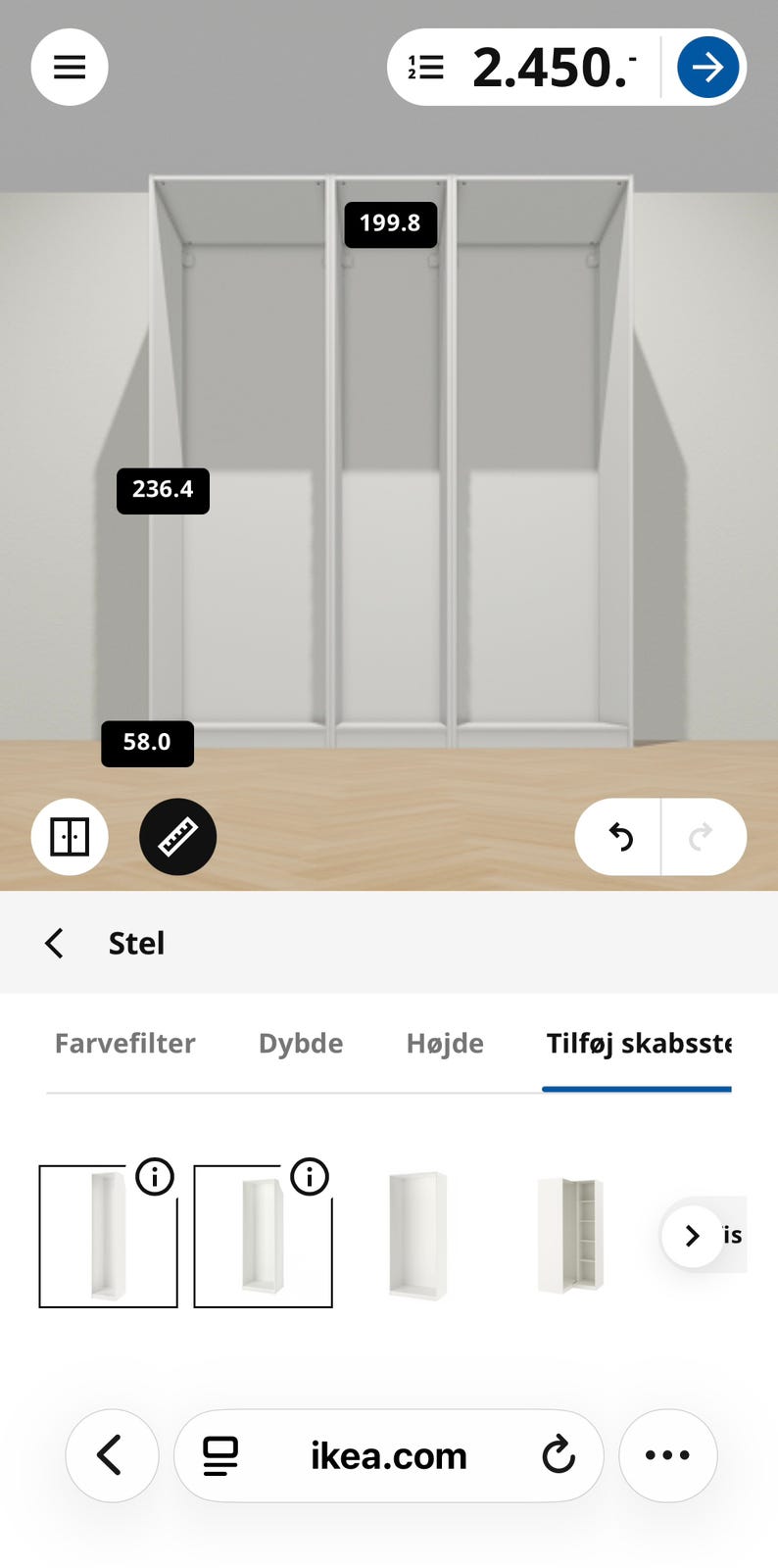Open the hamburger menu
Screen dimensions: 778x1568
pyautogui.click(x=70, y=67)
